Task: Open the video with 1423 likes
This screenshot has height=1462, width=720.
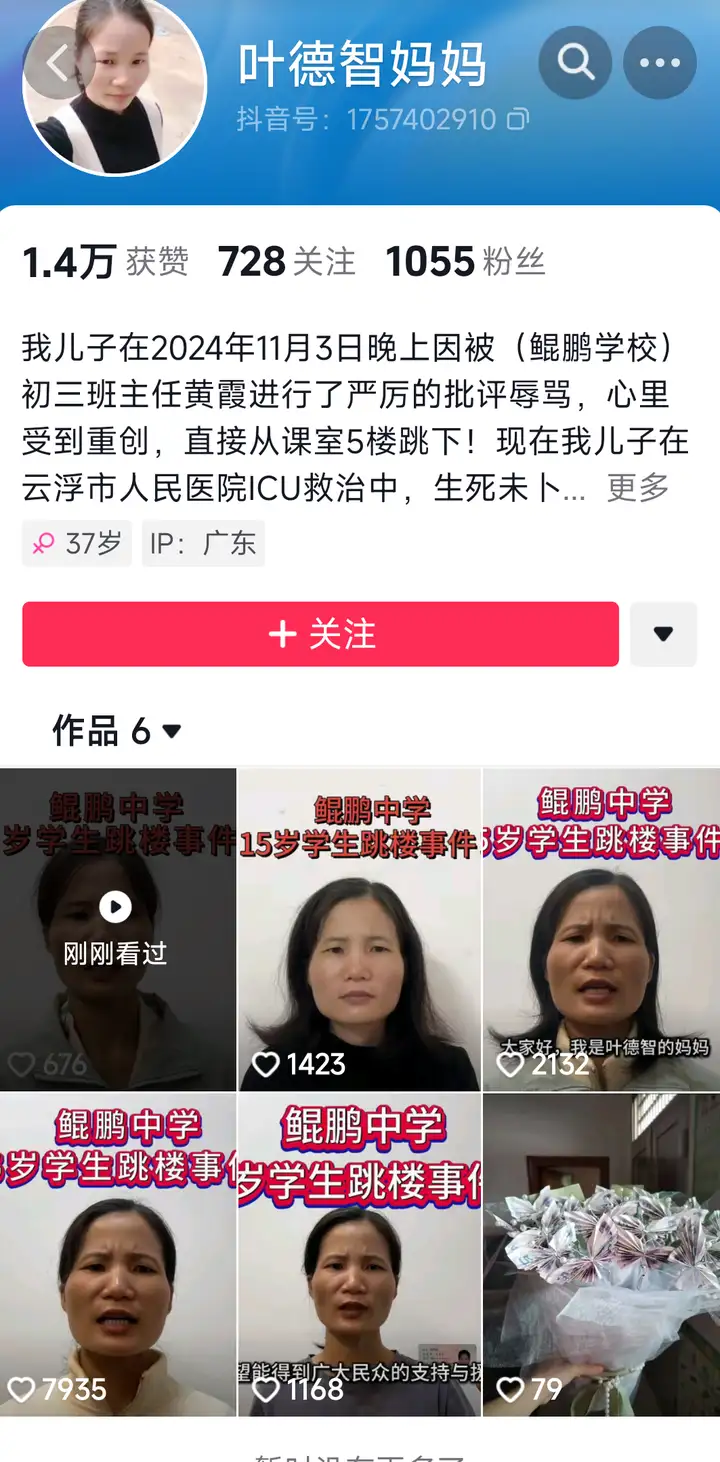Action: [x=359, y=928]
